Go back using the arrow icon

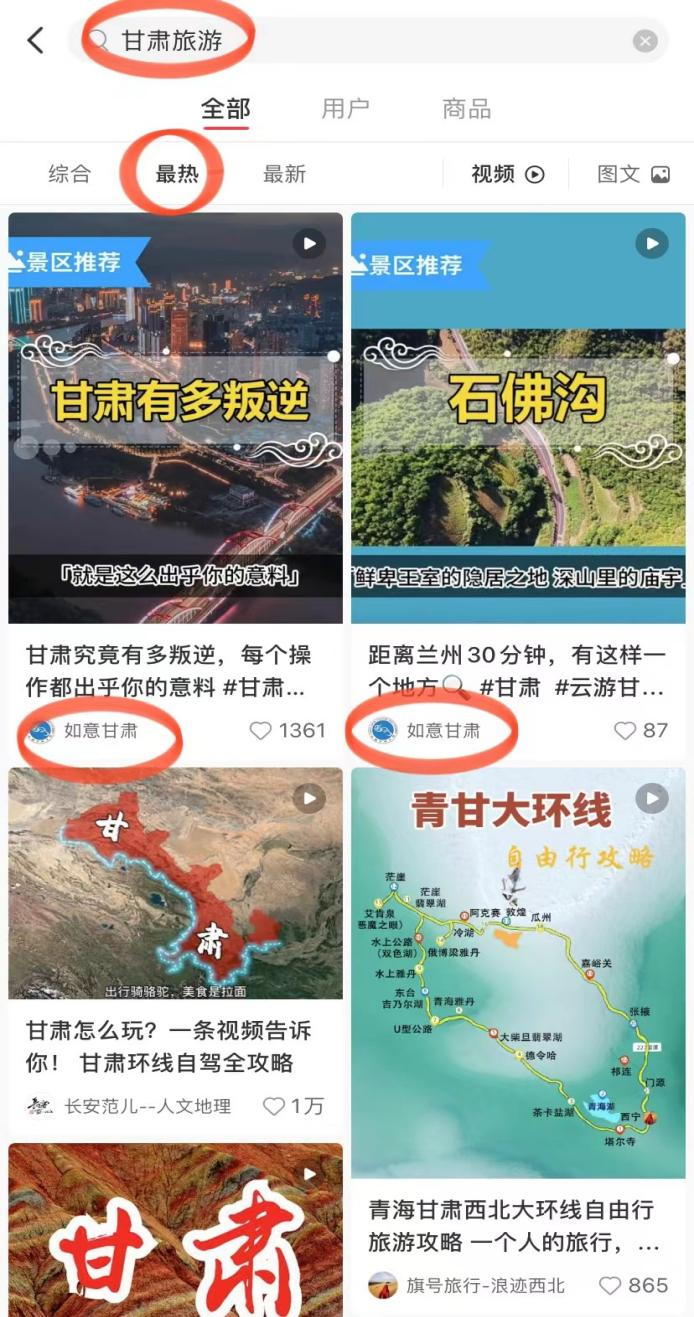click(36, 41)
